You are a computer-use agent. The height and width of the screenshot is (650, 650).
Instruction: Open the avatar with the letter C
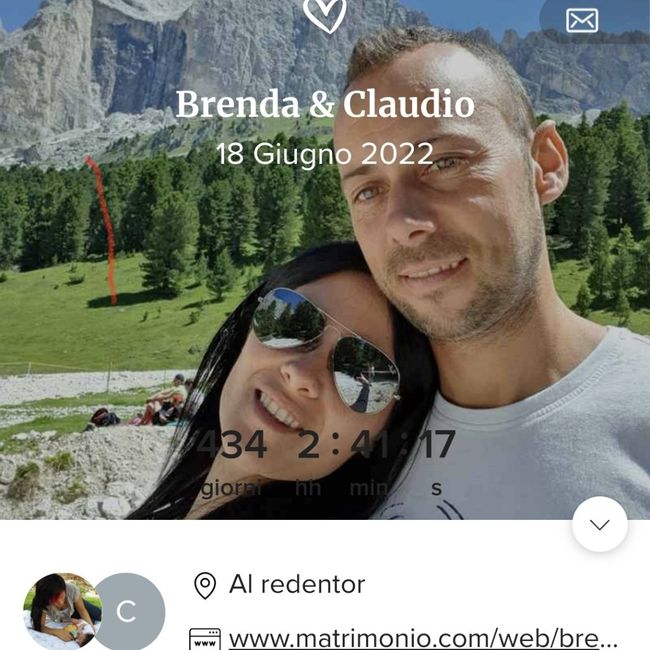coord(127,612)
